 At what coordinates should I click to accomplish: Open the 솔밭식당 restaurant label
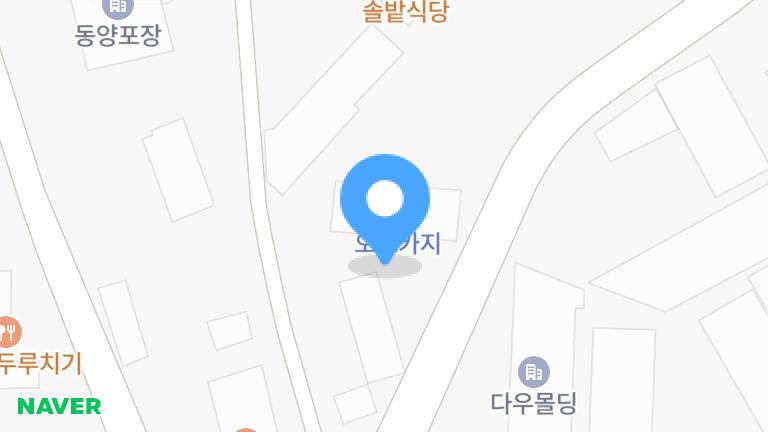[x=405, y=12]
